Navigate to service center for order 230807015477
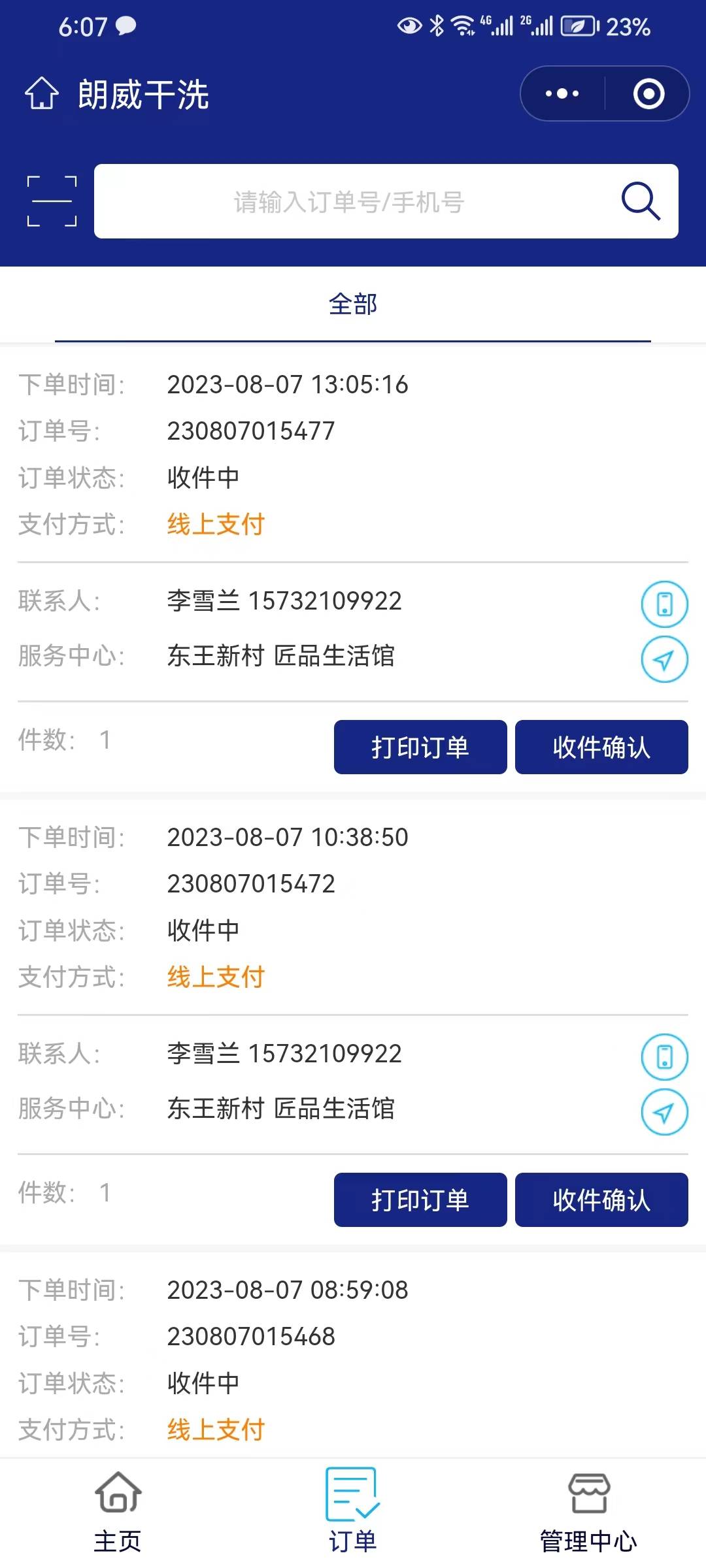 [664, 659]
